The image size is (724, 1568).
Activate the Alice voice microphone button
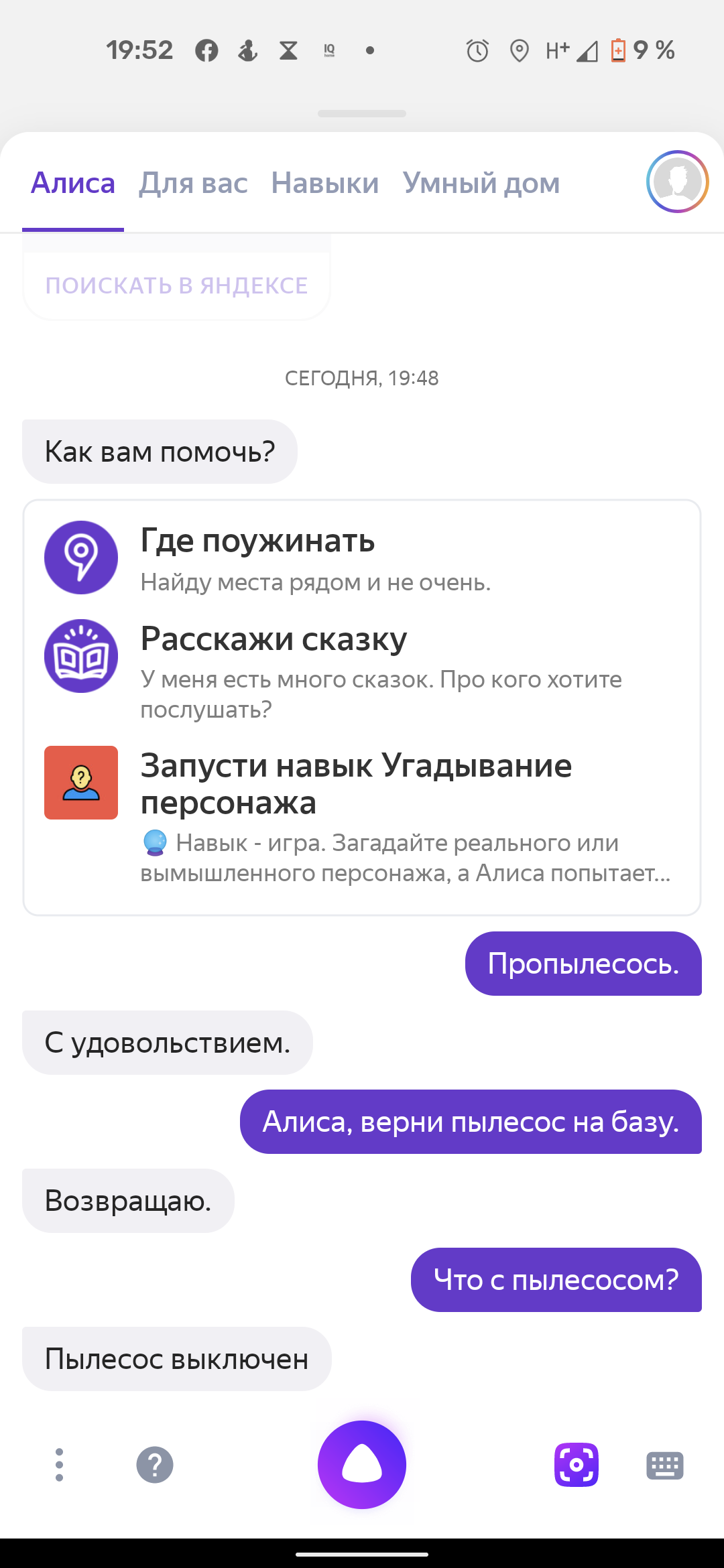[x=362, y=1465]
